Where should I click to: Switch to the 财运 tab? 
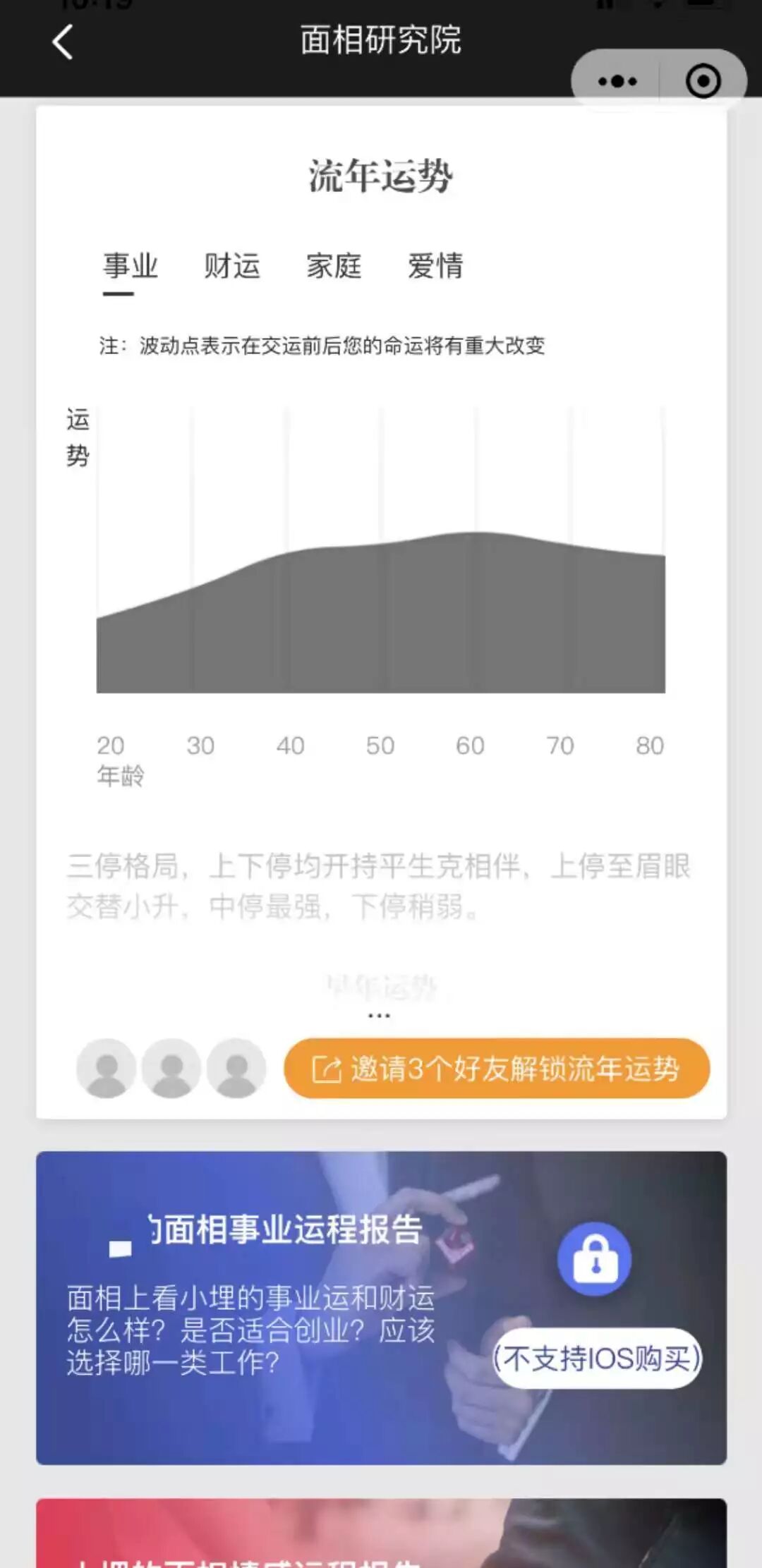232,267
